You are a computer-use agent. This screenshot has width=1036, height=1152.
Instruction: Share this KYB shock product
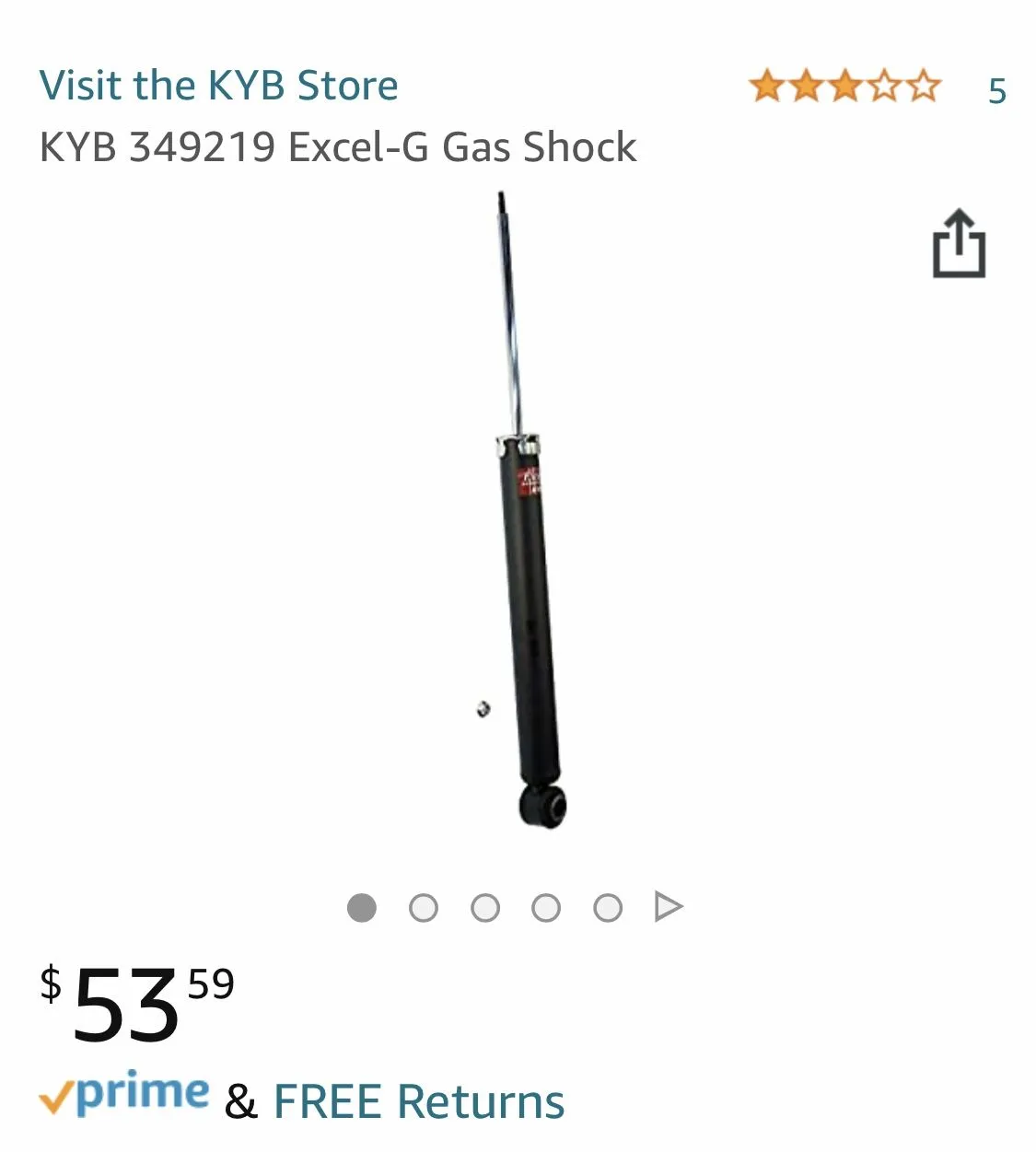click(x=959, y=244)
